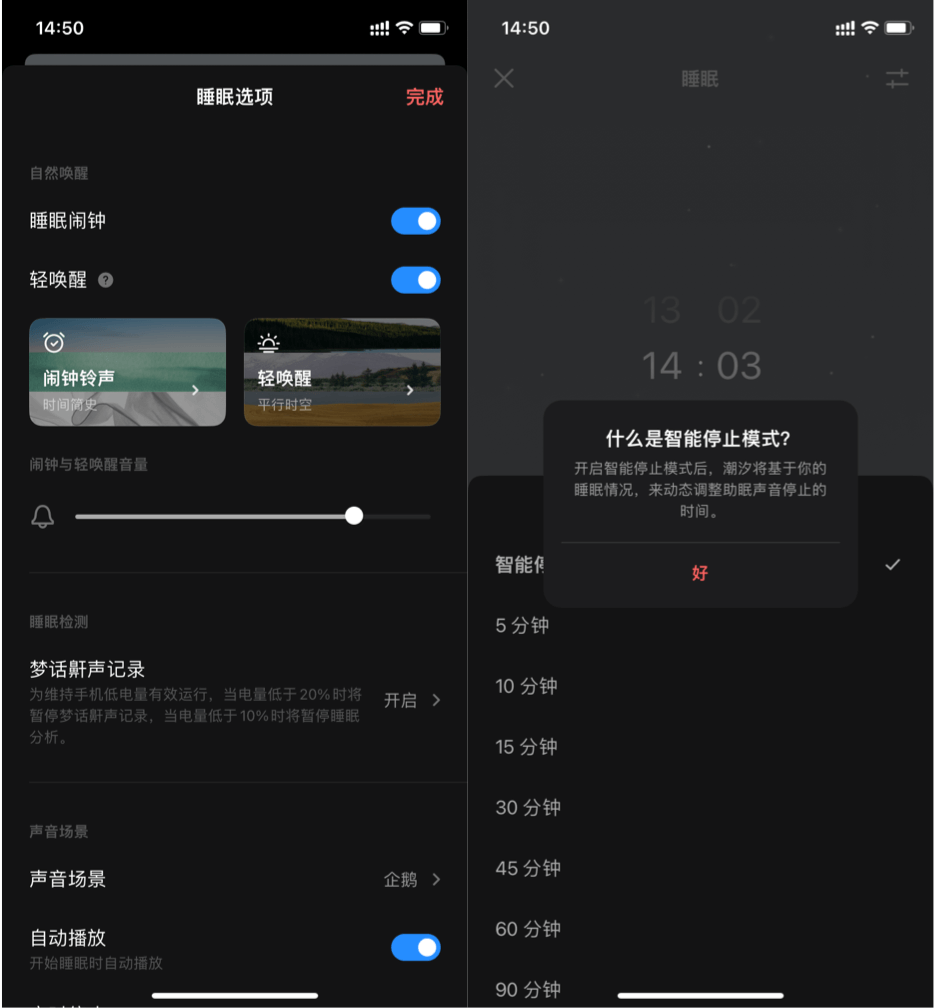This screenshot has height=1008, width=936.
Task: Select 30 分钟 duration
Action: (x=528, y=808)
